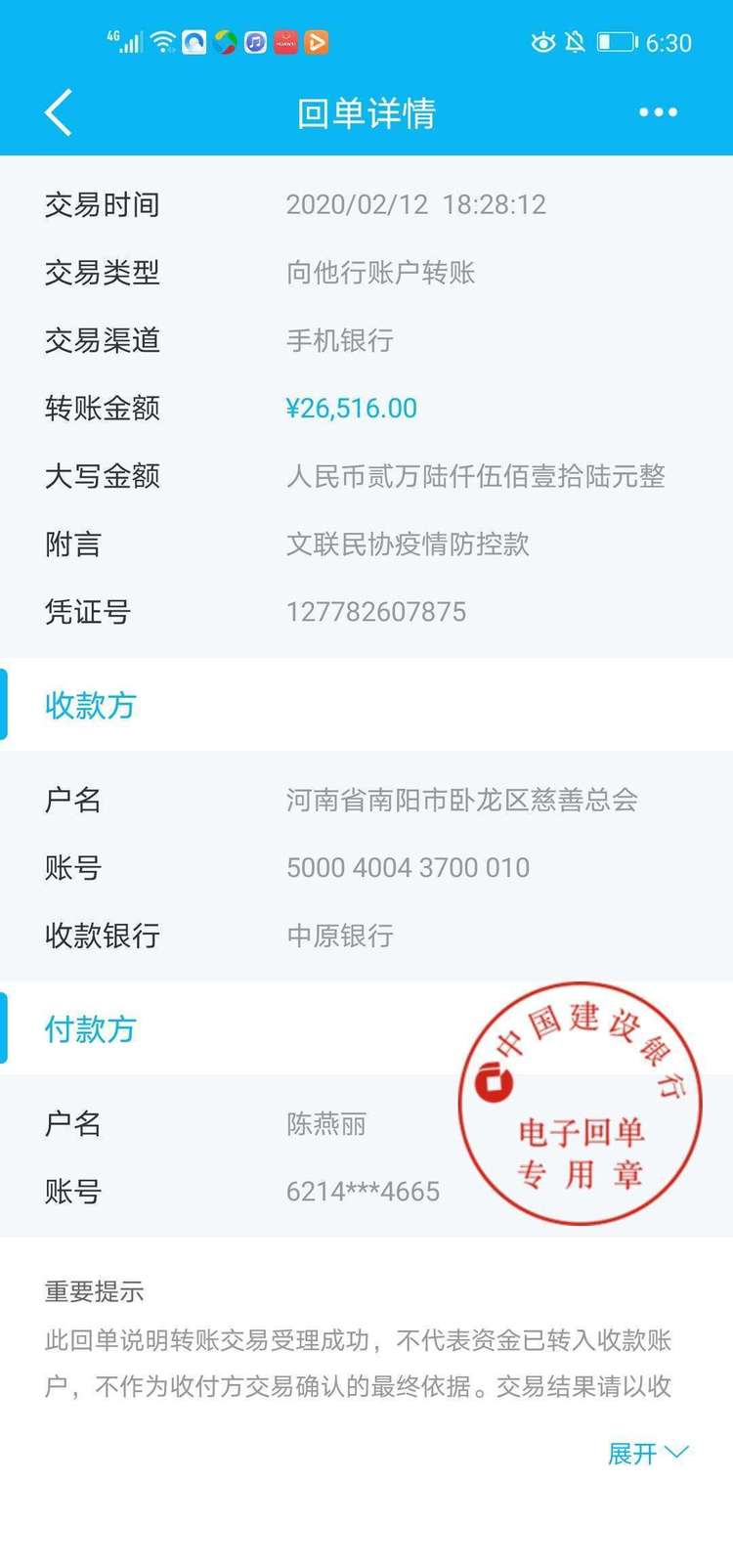Image resolution: width=733 pixels, height=1568 pixels.
Task: Select the 收款方 section header
Action: coord(89,706)
